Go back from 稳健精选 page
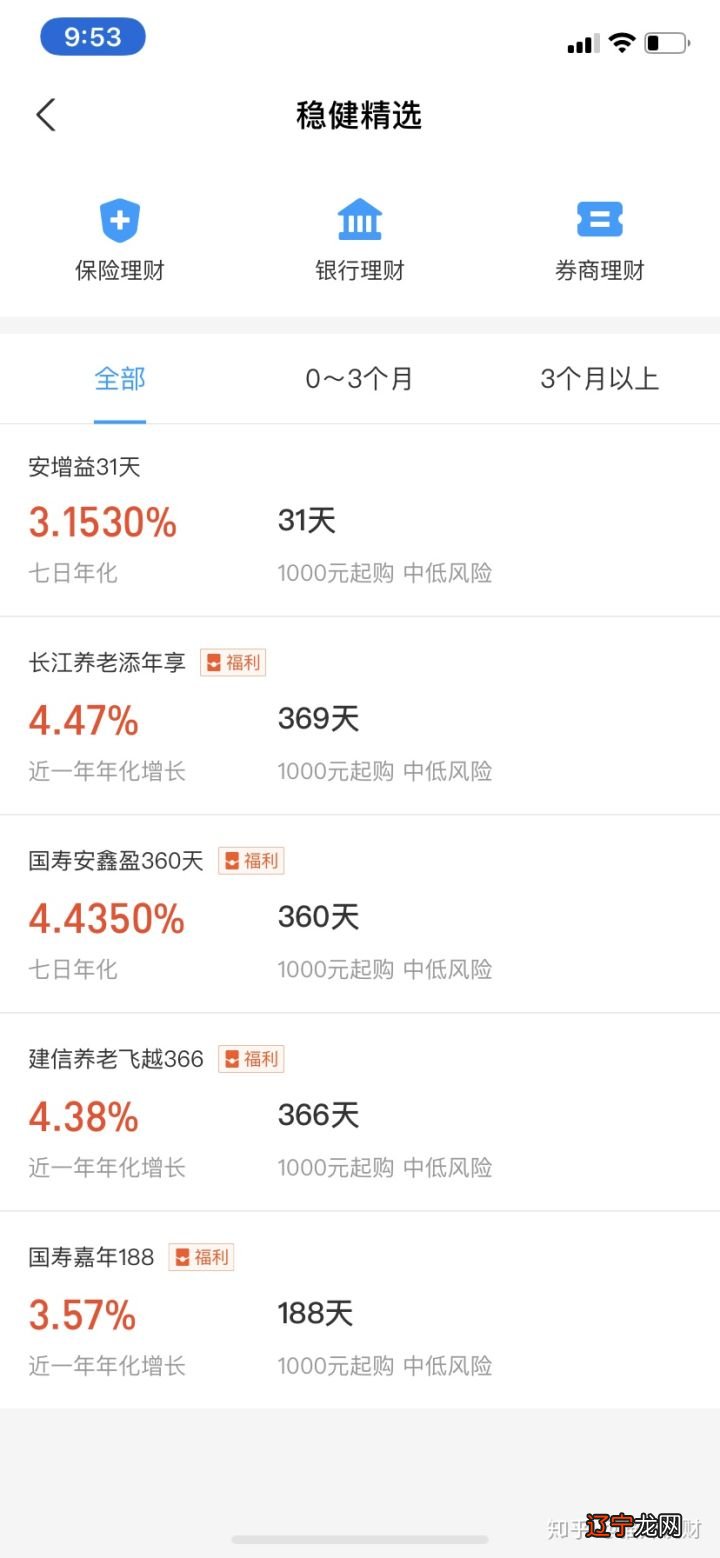This screenshot has width=720, height=1558. [x=46, y=116]
